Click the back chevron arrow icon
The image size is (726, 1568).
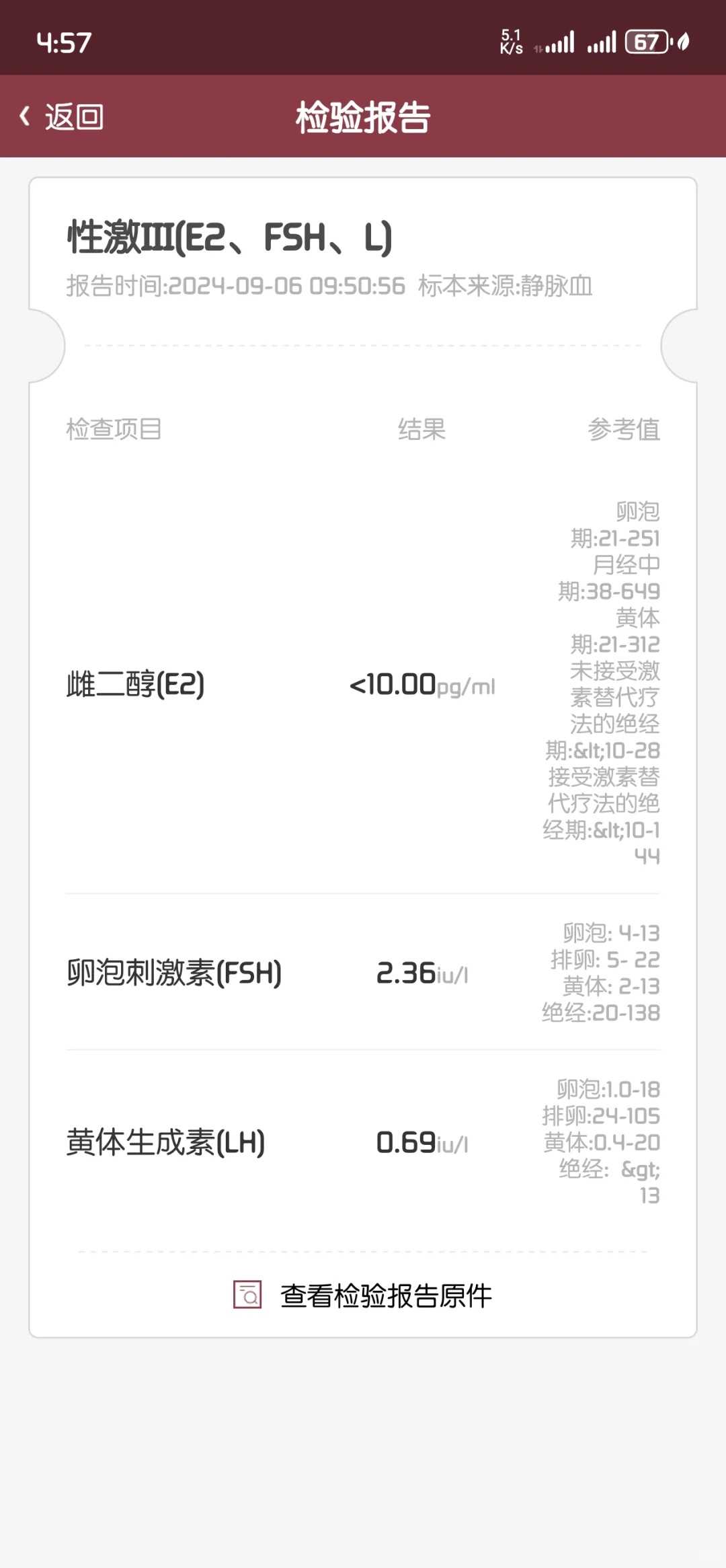pos(25,116)
